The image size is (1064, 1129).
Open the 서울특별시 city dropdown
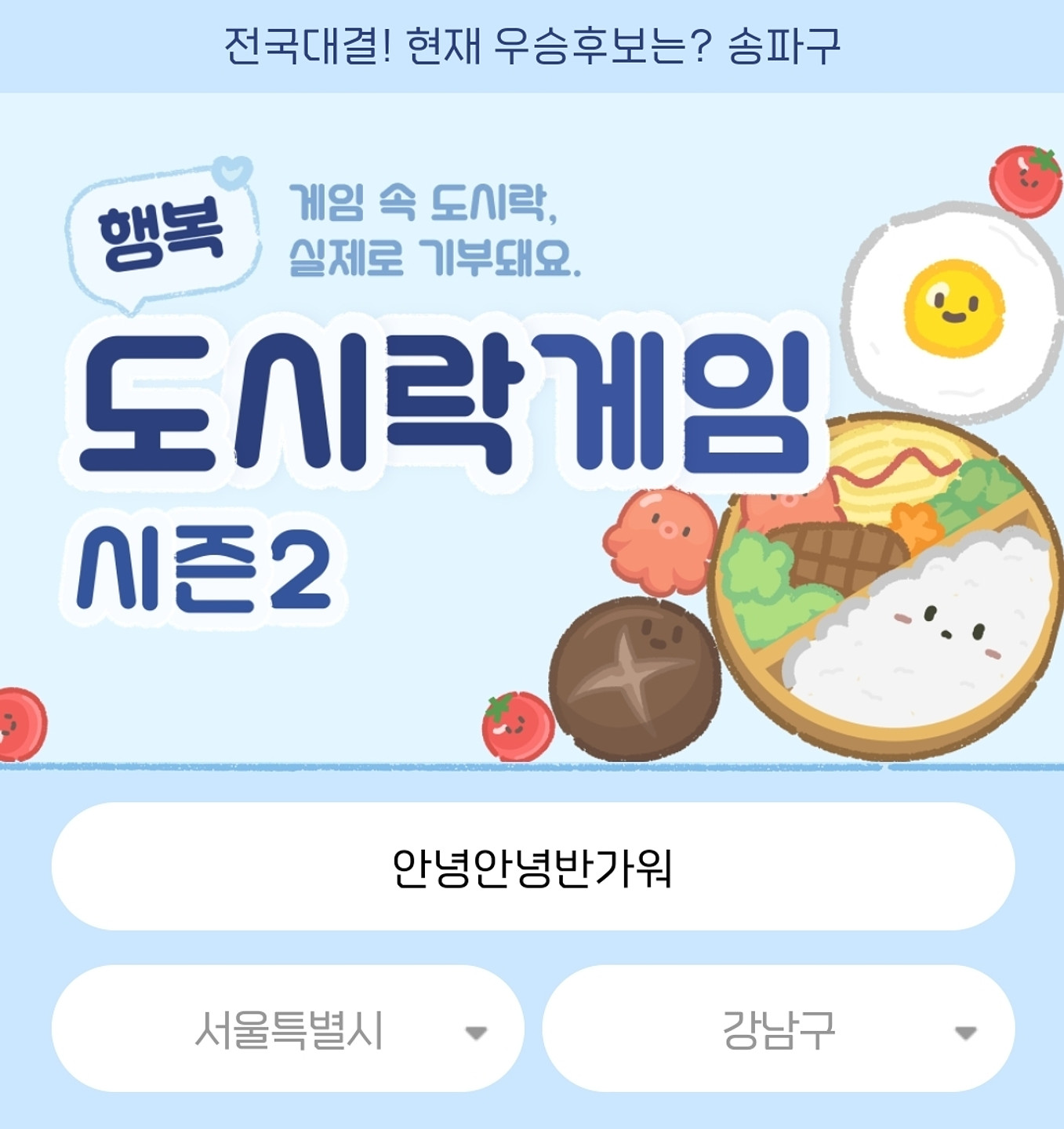click(288, 1029)
